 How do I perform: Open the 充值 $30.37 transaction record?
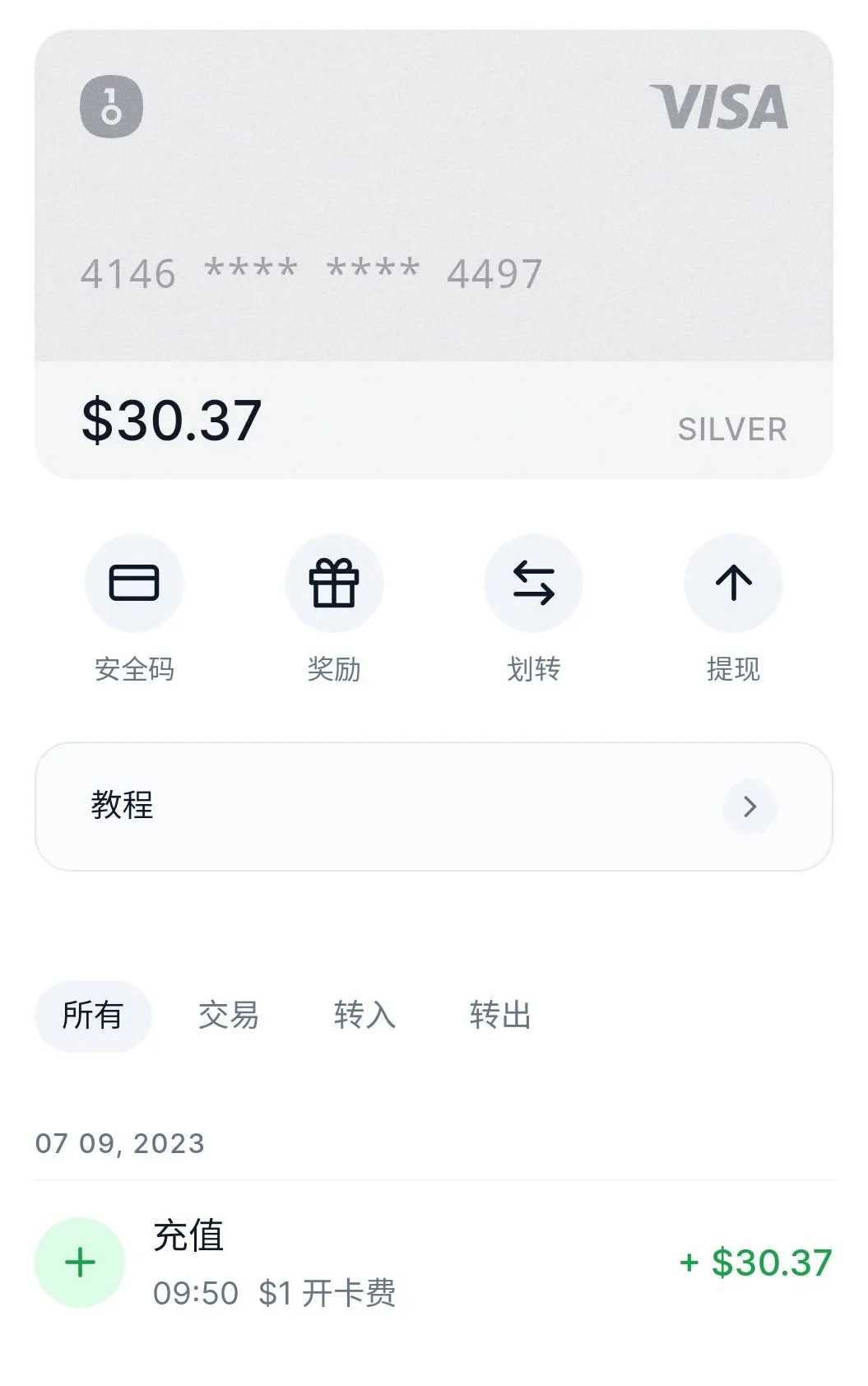[434, 1263]
